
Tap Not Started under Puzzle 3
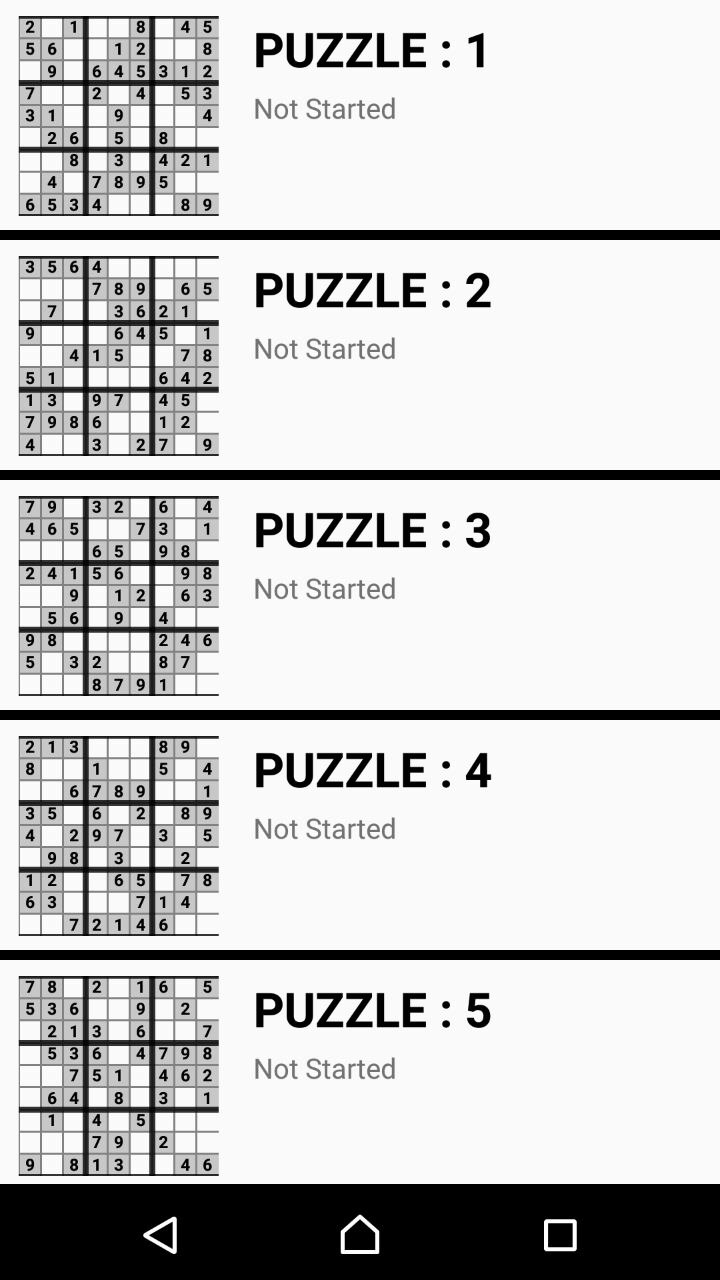coord(324,589)
